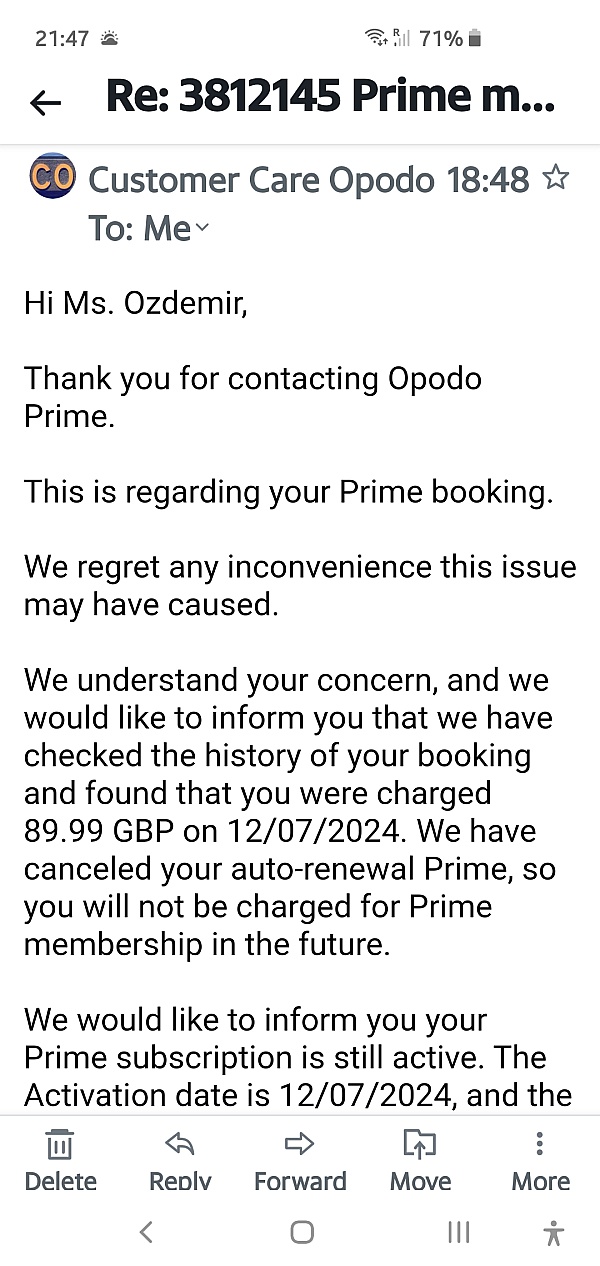
Task: Star the Customer Care Opodo email
Action: tap(555, 178)
